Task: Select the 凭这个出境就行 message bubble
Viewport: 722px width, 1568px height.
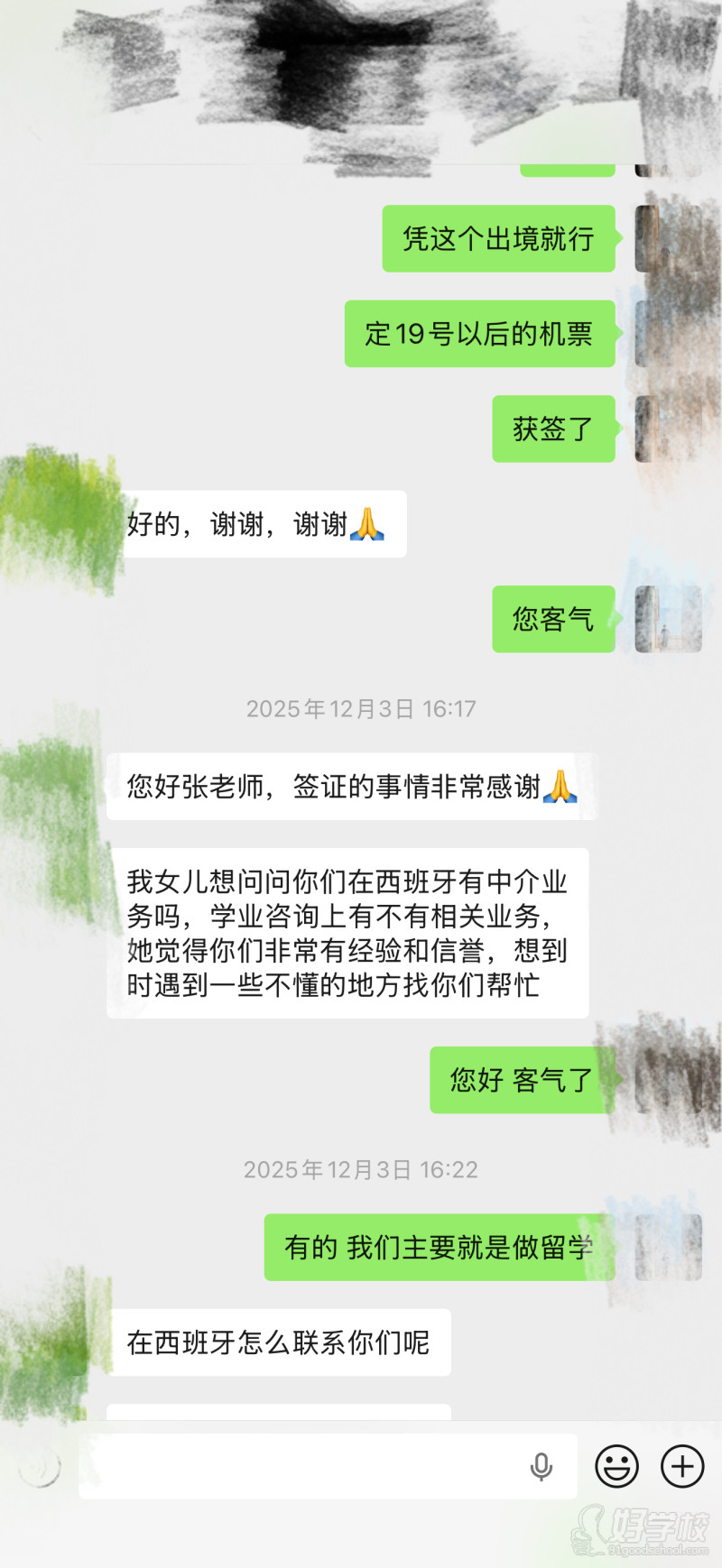Action: (x=497, y=239)
